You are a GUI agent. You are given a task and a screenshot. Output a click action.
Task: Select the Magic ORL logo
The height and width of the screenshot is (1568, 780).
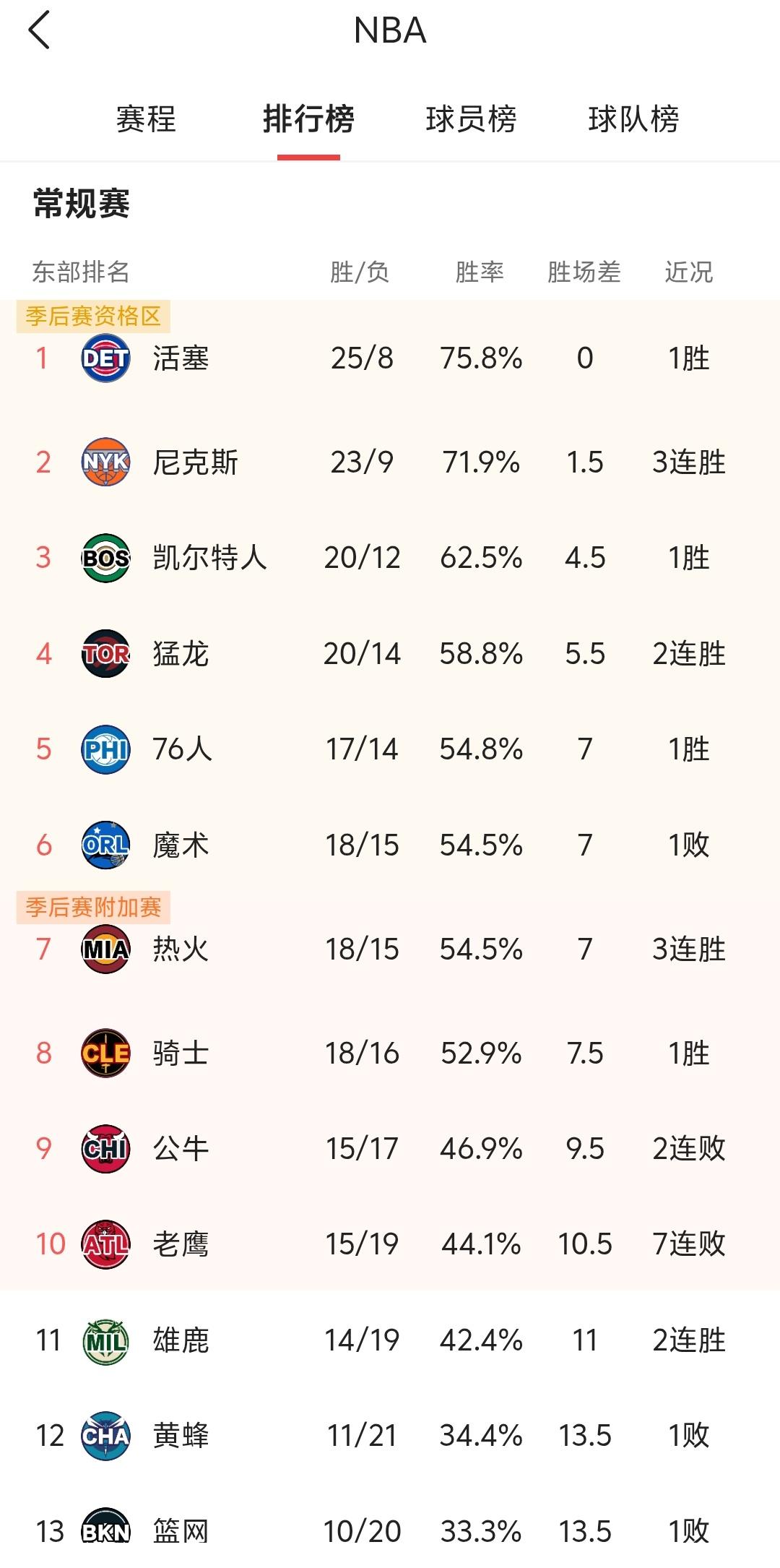click(x=105, y=845)
